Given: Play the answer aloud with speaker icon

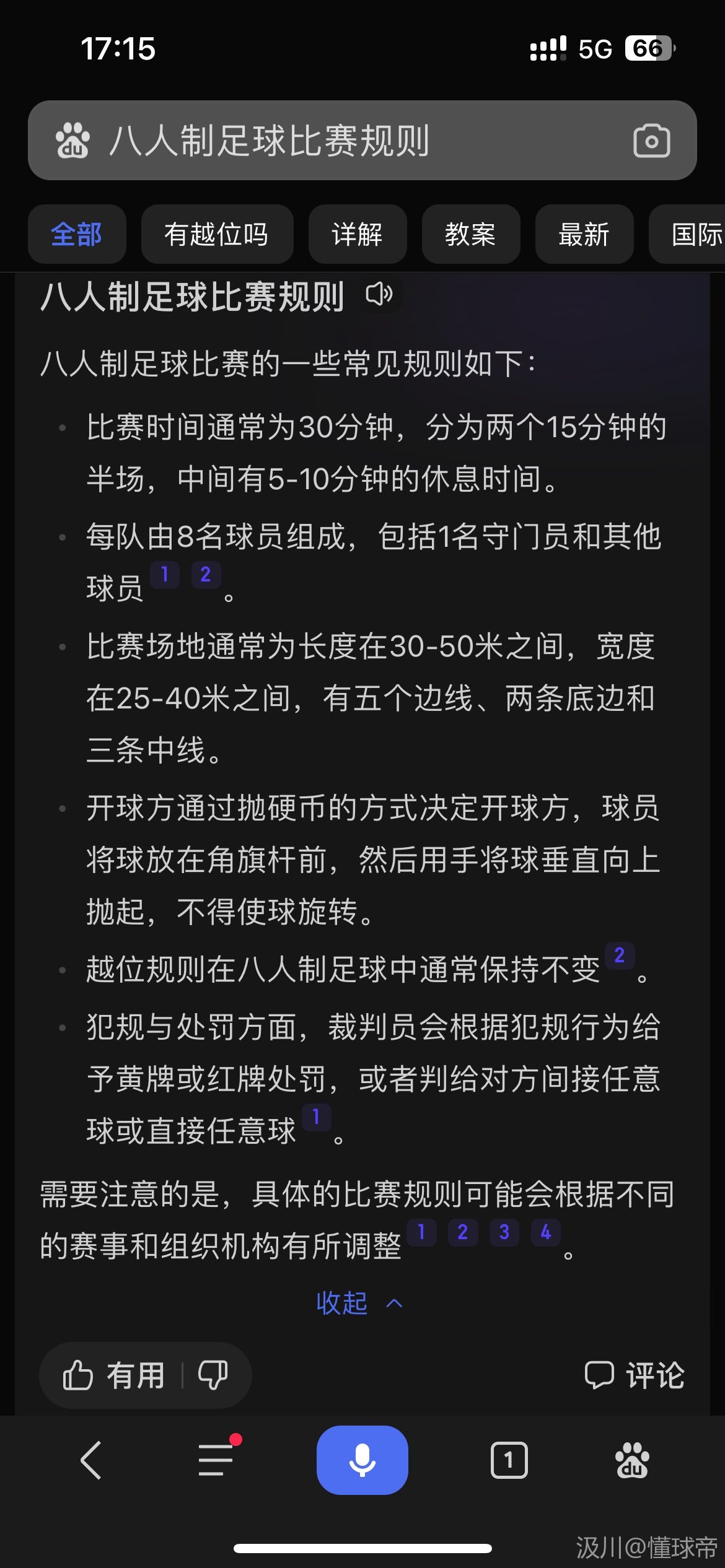Looking at the screenshot, I should pos(379,295).
